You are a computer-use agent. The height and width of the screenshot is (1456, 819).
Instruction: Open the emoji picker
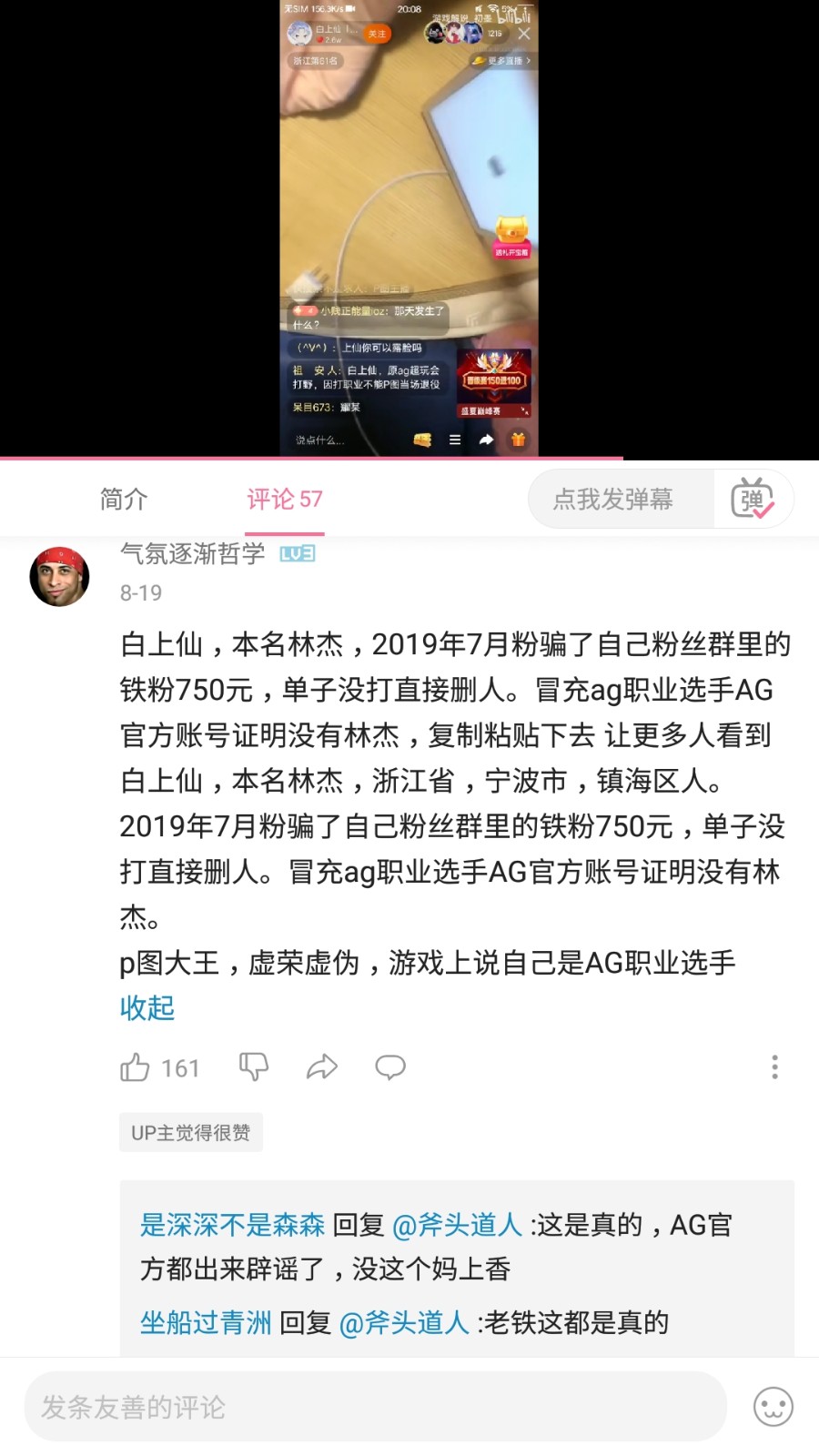(x=773, y=1407)
